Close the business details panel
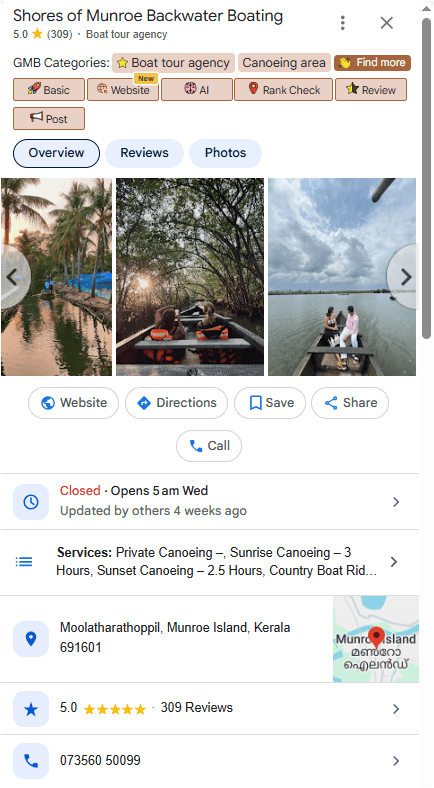This screenshot has height=788, width=434. click(386, 23)
